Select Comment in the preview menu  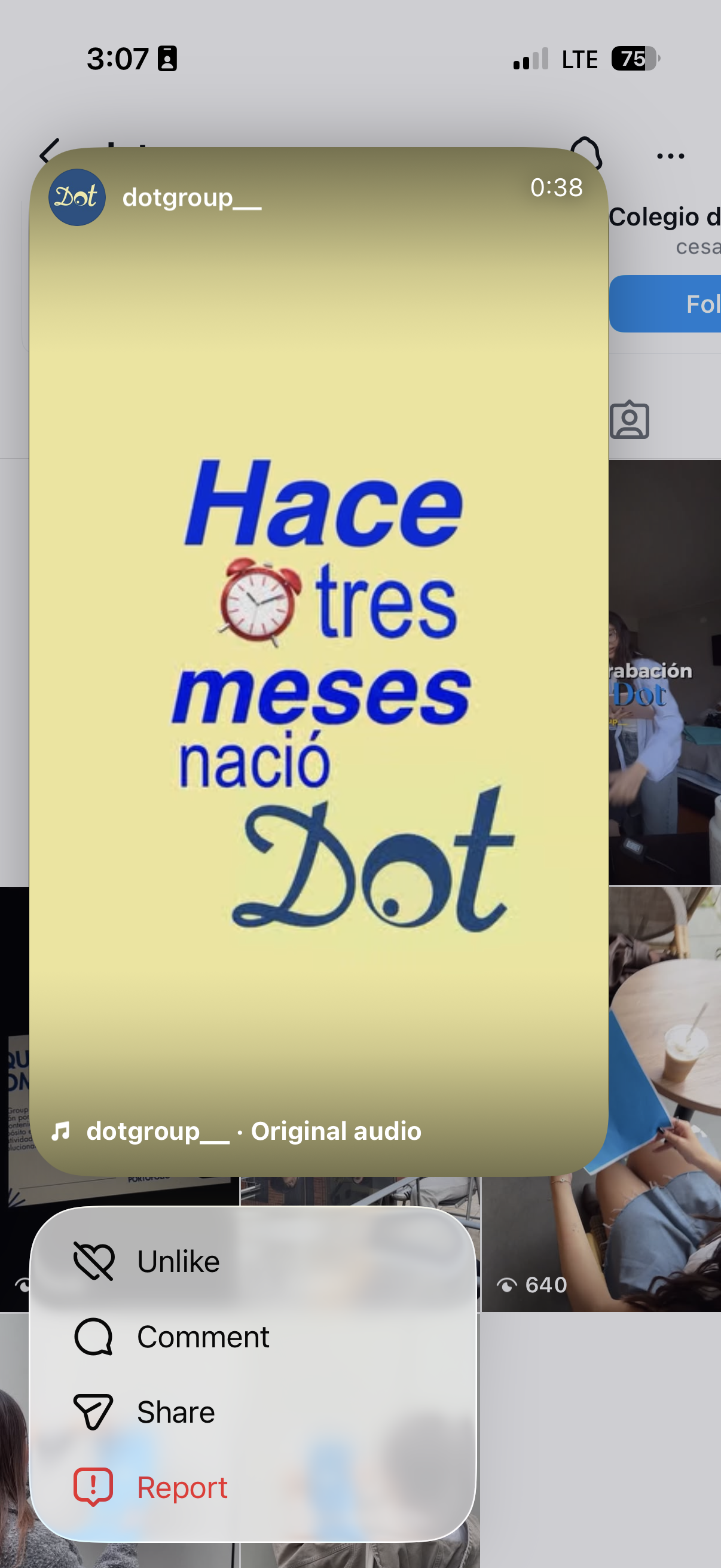coord(202,1337)
